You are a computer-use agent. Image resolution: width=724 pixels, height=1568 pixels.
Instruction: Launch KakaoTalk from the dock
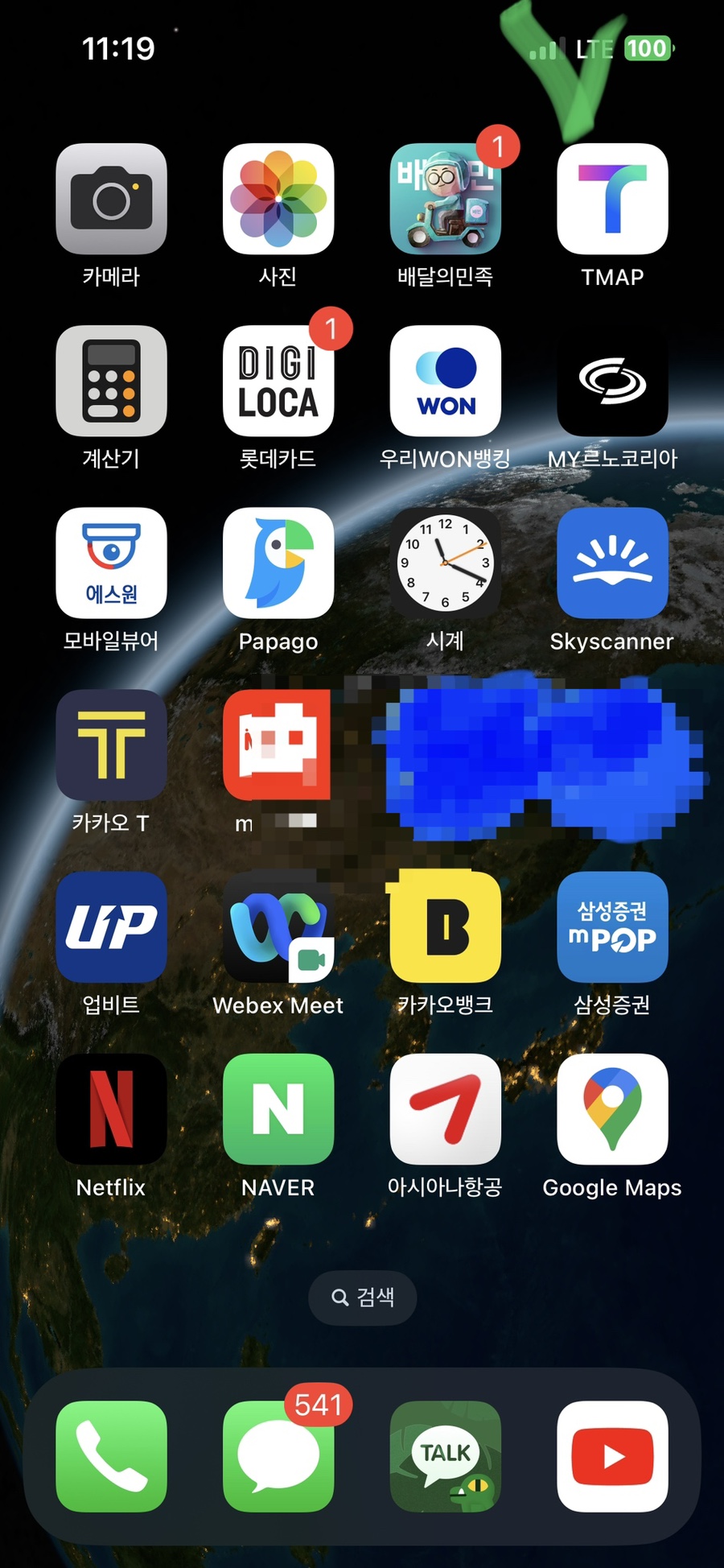point(445,1456)
